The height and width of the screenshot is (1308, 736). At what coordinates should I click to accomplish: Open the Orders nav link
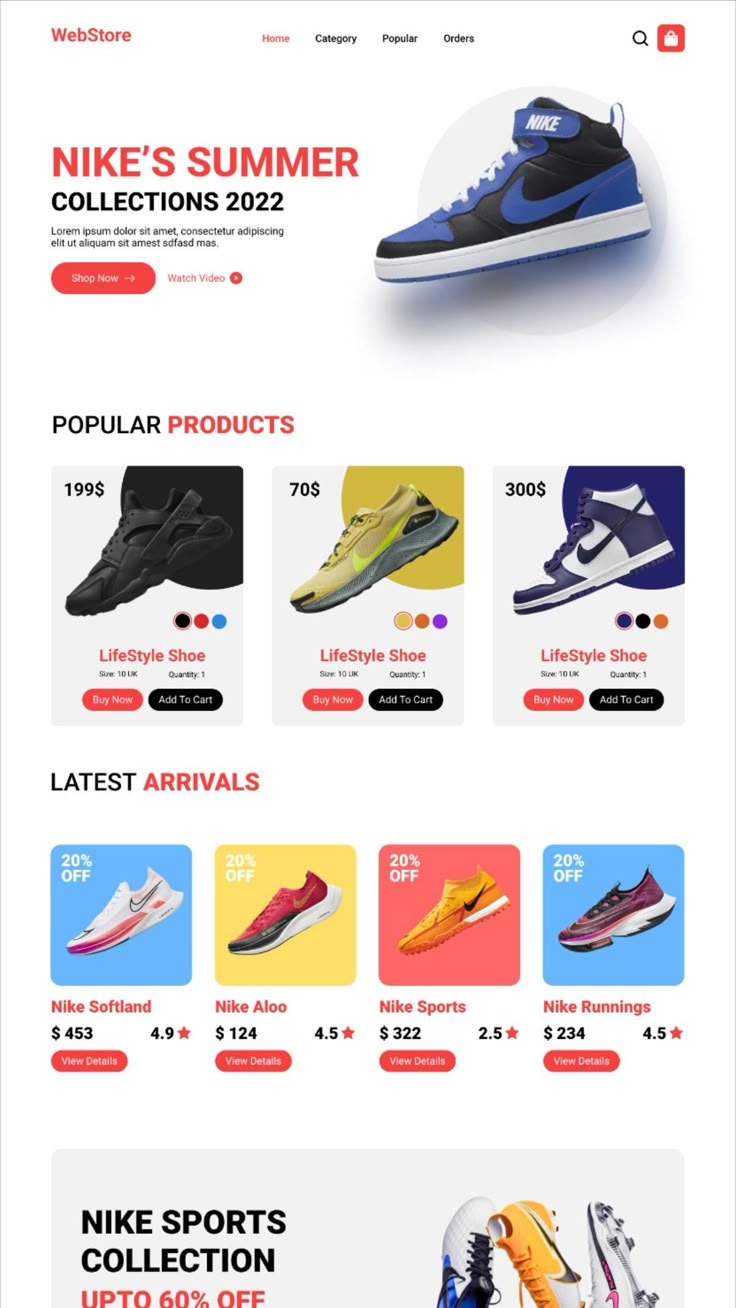tap(459, 38)
